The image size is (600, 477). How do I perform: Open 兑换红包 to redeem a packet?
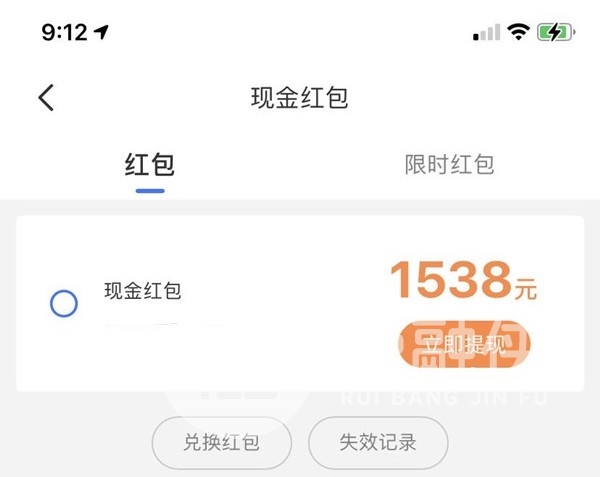pyautogui.click(x=221, y=442)
